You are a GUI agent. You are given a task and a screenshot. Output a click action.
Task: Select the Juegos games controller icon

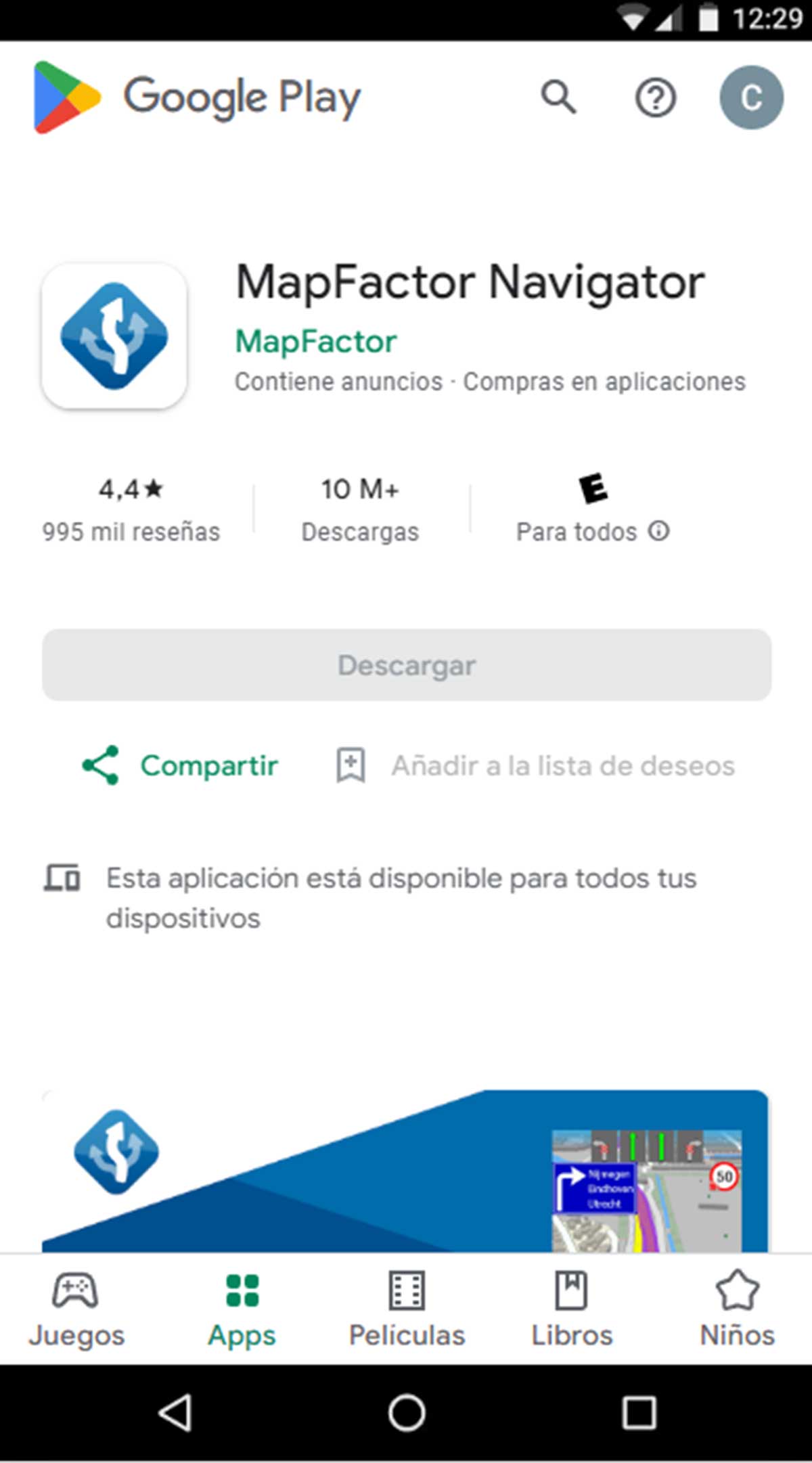[x=74, y=1290]
